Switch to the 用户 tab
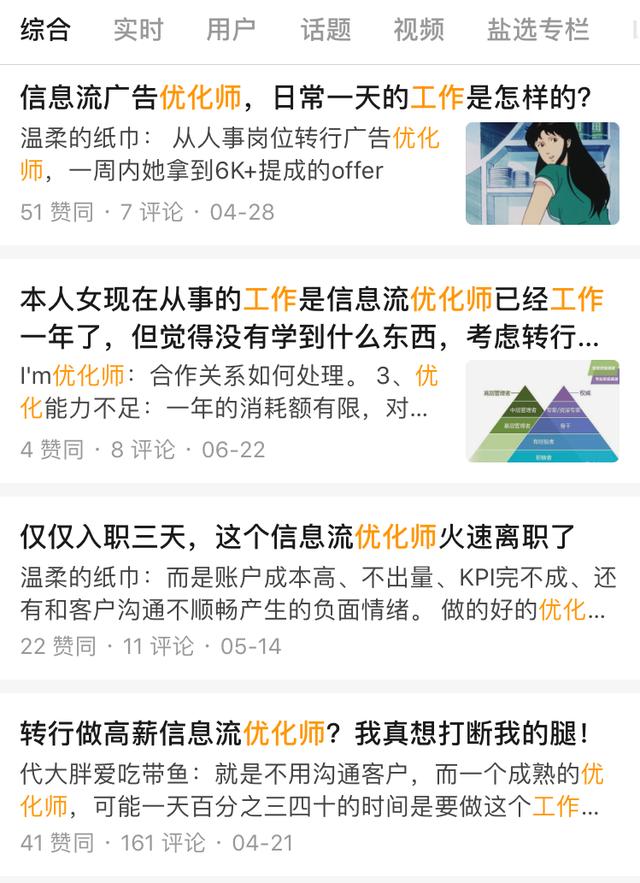This screenshot has width=640, height=883. pyautogui.click(x=231, y=29)
